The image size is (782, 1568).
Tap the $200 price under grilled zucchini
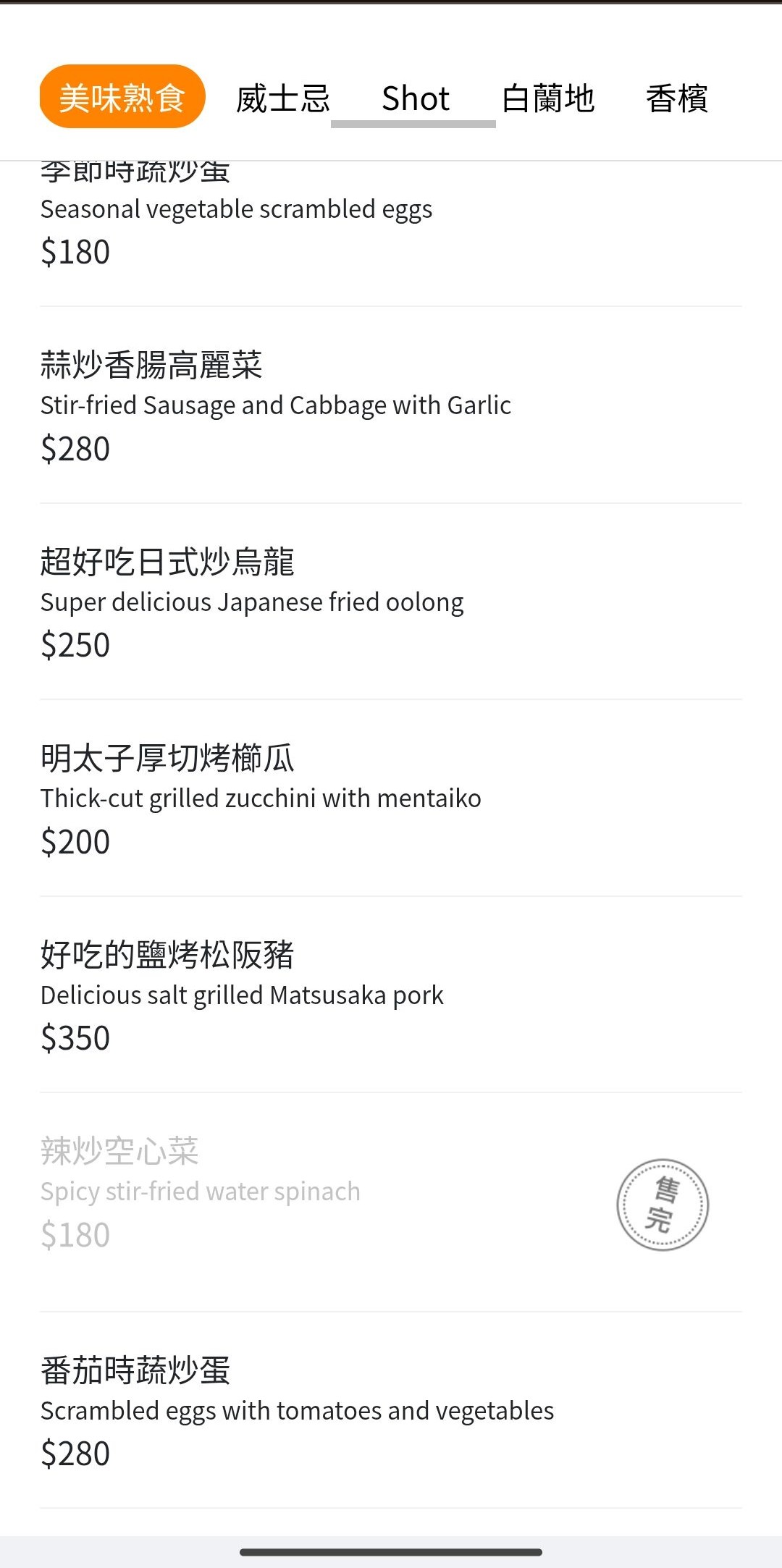(x=75, y=840)
